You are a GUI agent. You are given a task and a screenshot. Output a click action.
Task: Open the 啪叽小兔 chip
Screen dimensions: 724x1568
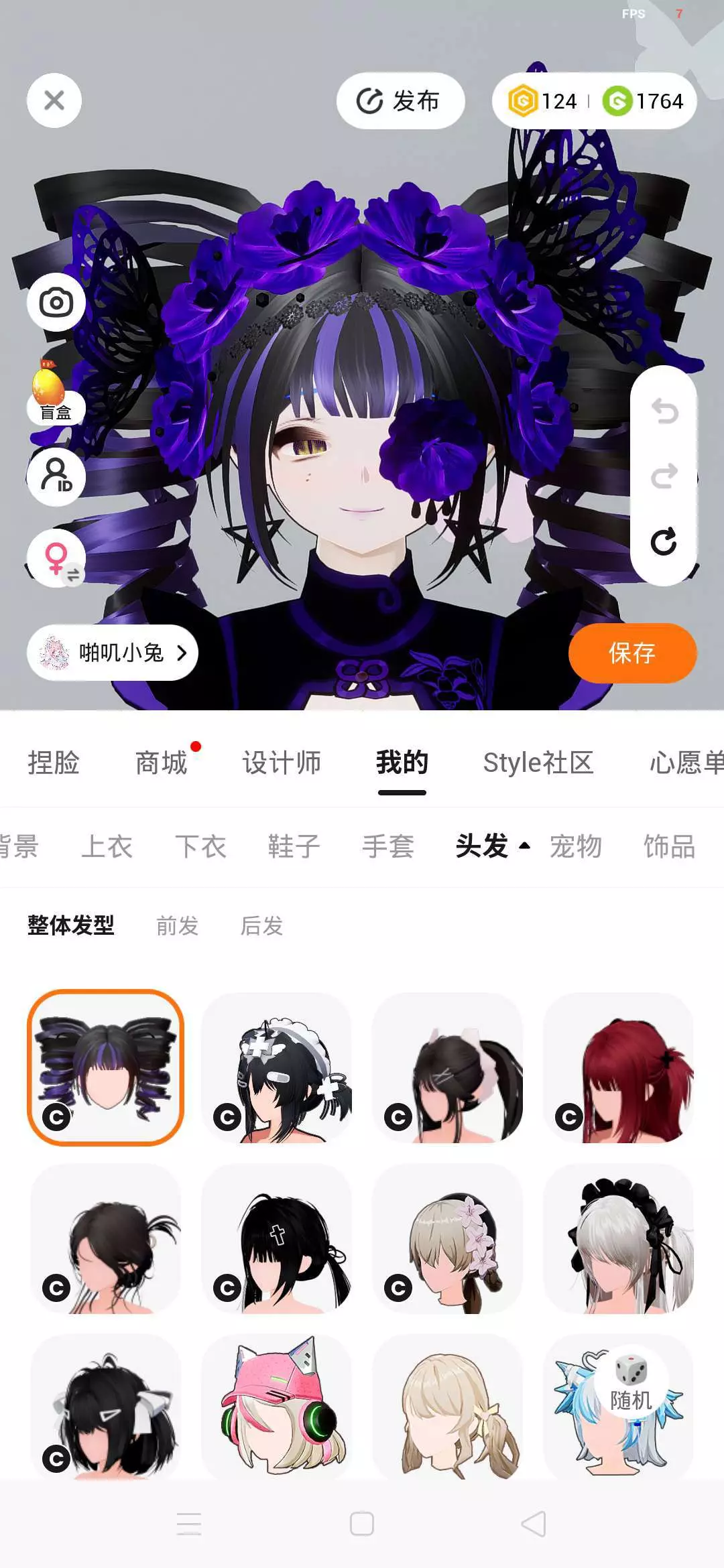coord(113,653)
